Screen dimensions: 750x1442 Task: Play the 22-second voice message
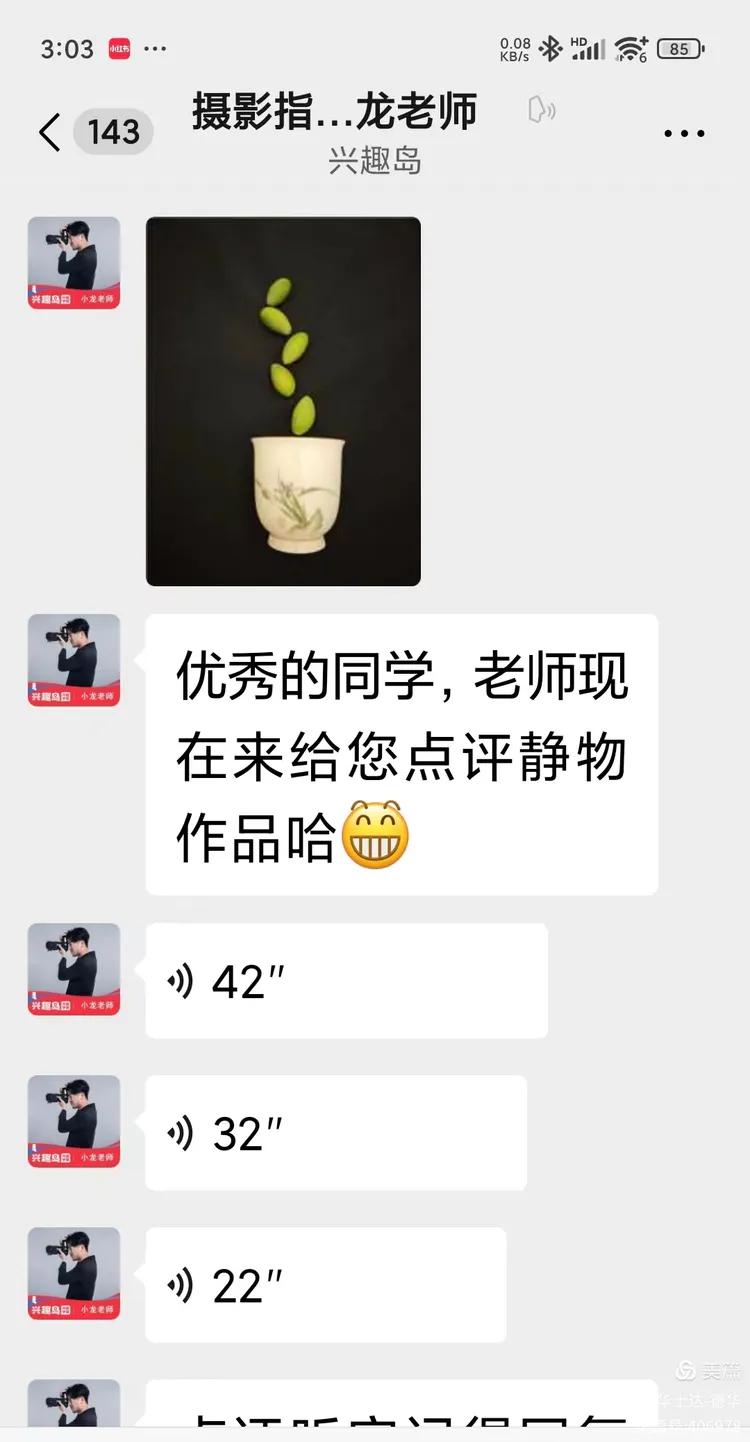coord(326,1285)
